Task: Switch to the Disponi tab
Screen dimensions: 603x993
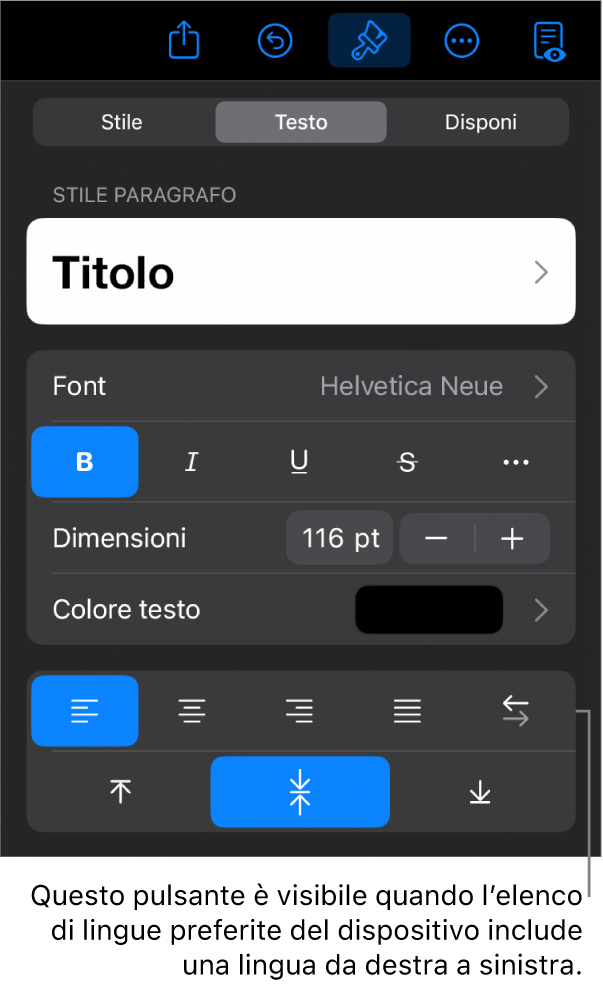Action: pos(480,122)
